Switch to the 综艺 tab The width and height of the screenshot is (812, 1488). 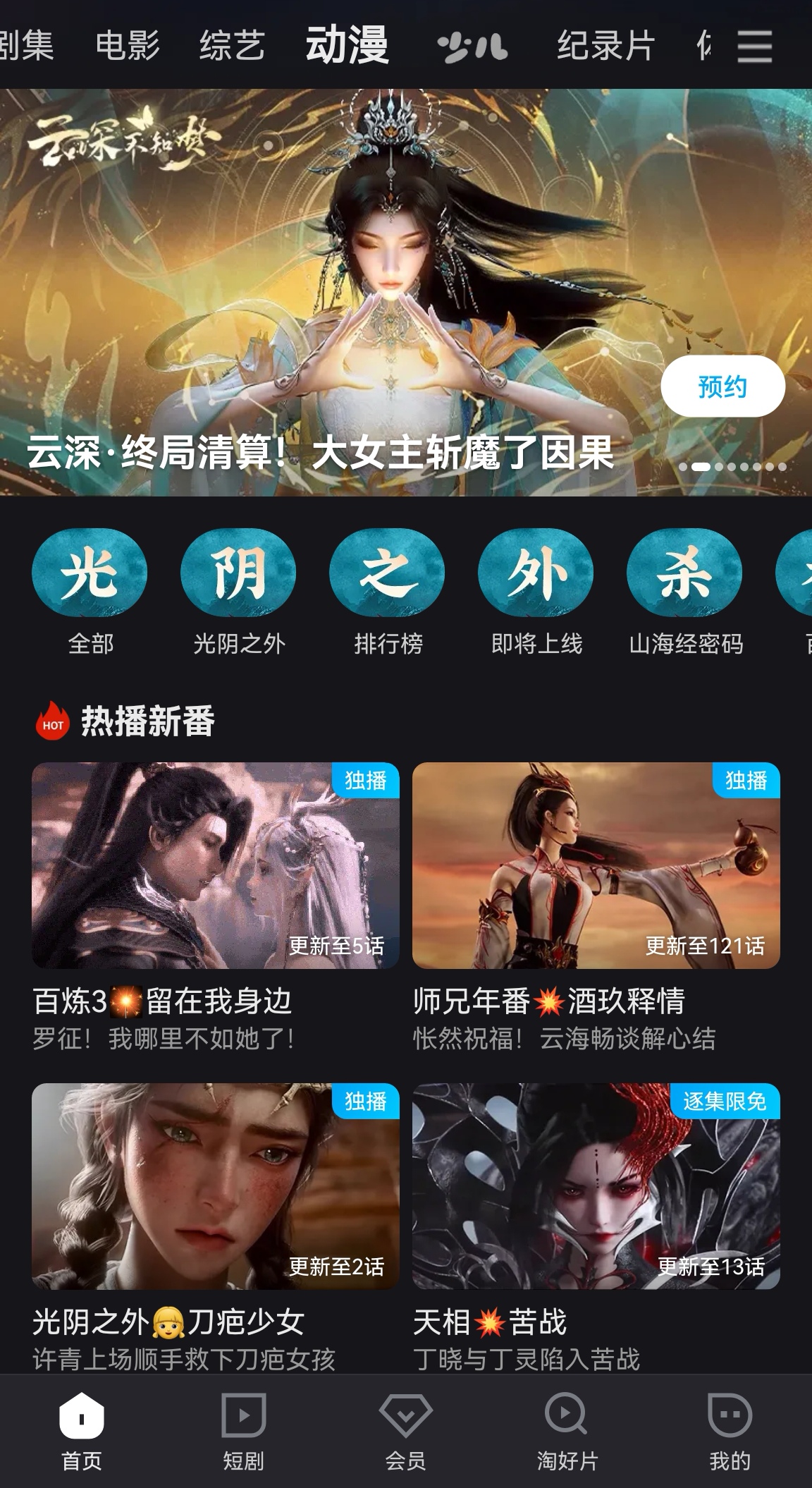pyautogui.click(x=232, y=47)
